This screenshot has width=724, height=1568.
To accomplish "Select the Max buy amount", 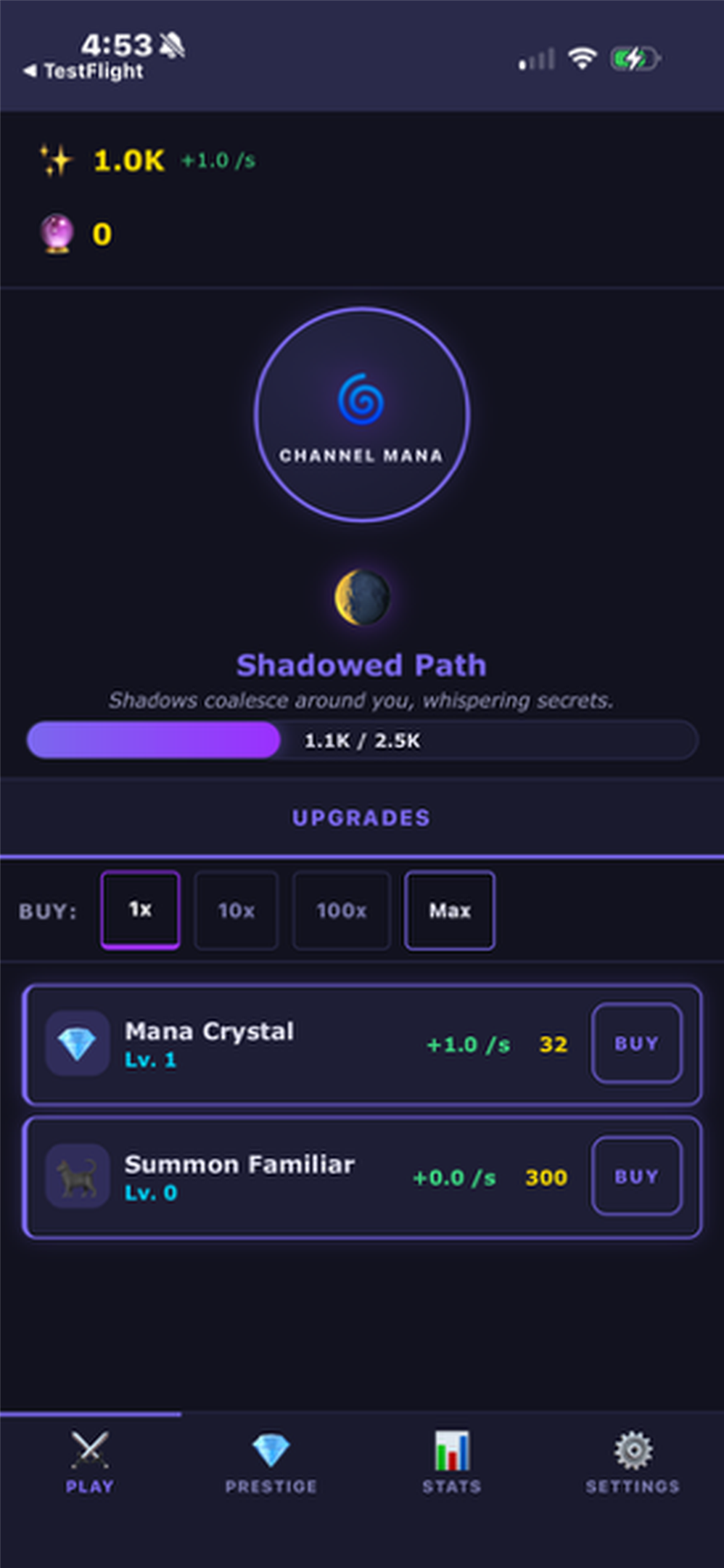I will [x=449, y=910].
